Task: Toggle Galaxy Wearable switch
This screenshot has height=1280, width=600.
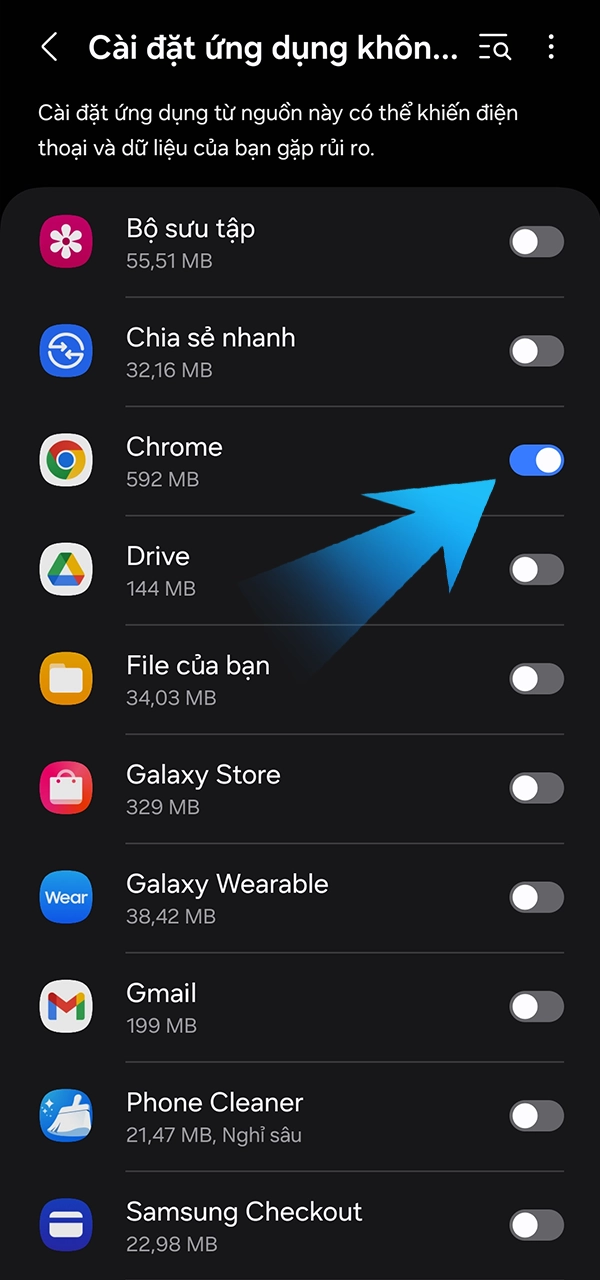Action: point(537,897)
